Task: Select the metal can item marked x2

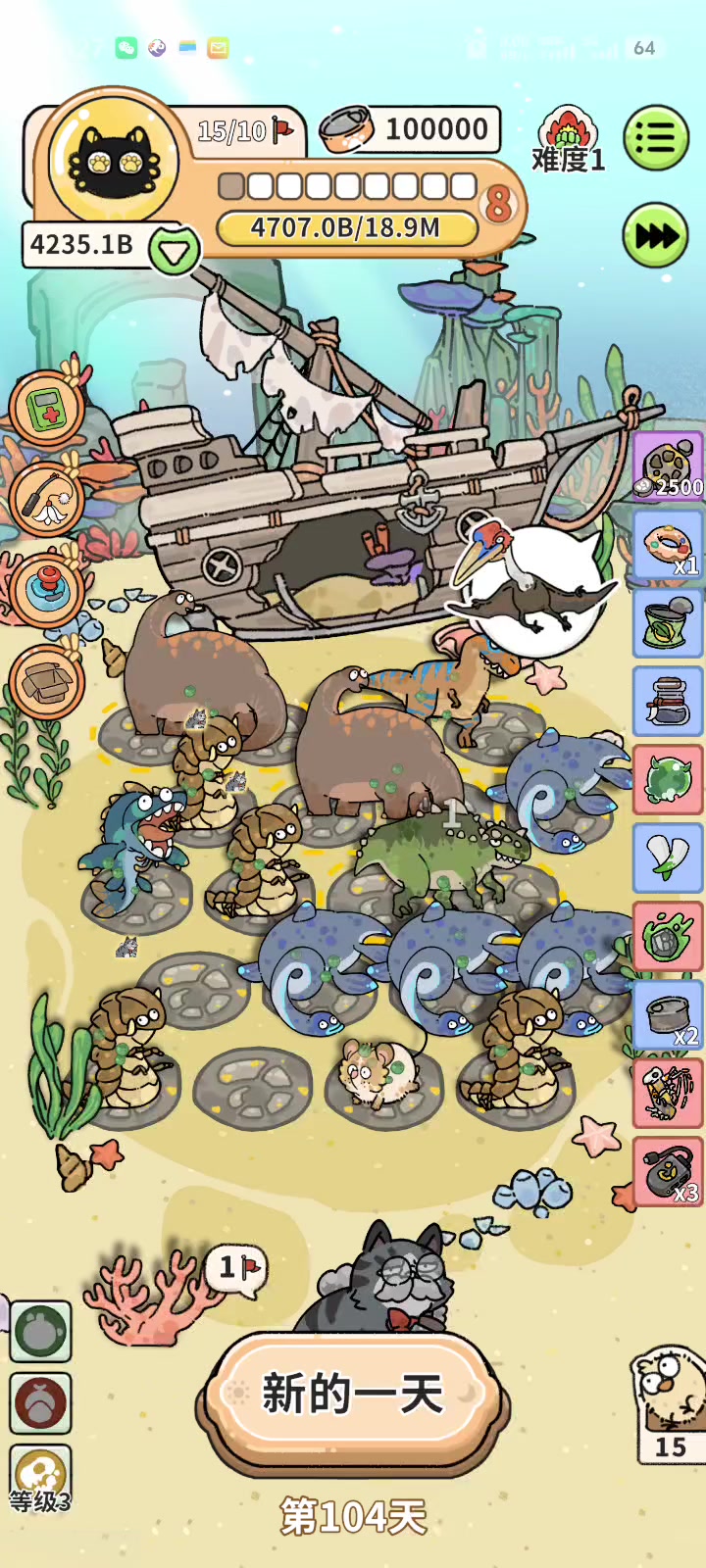Action: [668, 1015]
